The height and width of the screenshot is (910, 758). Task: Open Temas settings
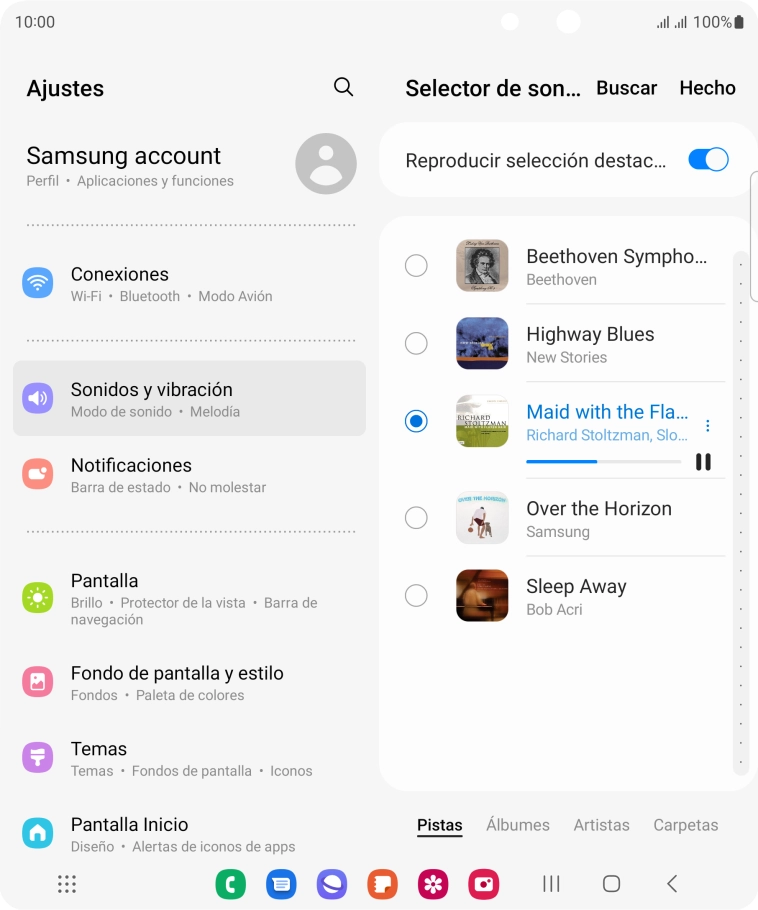coord(190,758)
